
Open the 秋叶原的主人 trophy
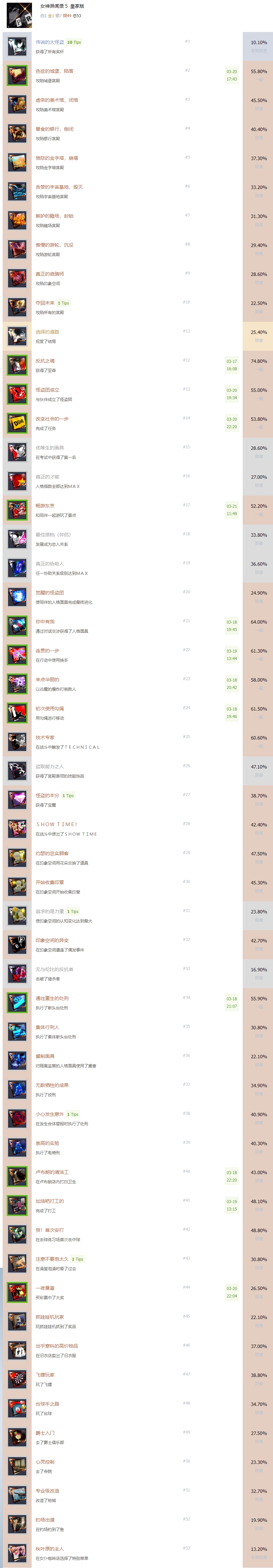pyautogui.click(x=50, y=1548)
